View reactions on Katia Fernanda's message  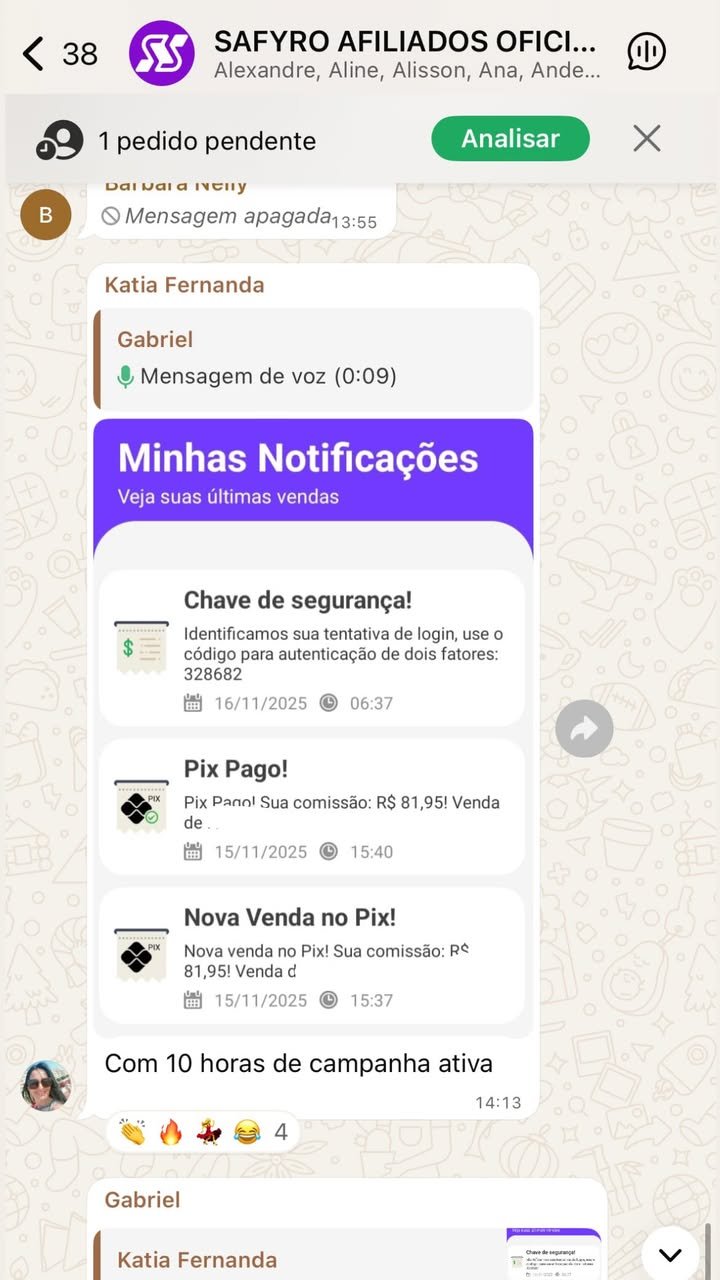click(203, 1132)
